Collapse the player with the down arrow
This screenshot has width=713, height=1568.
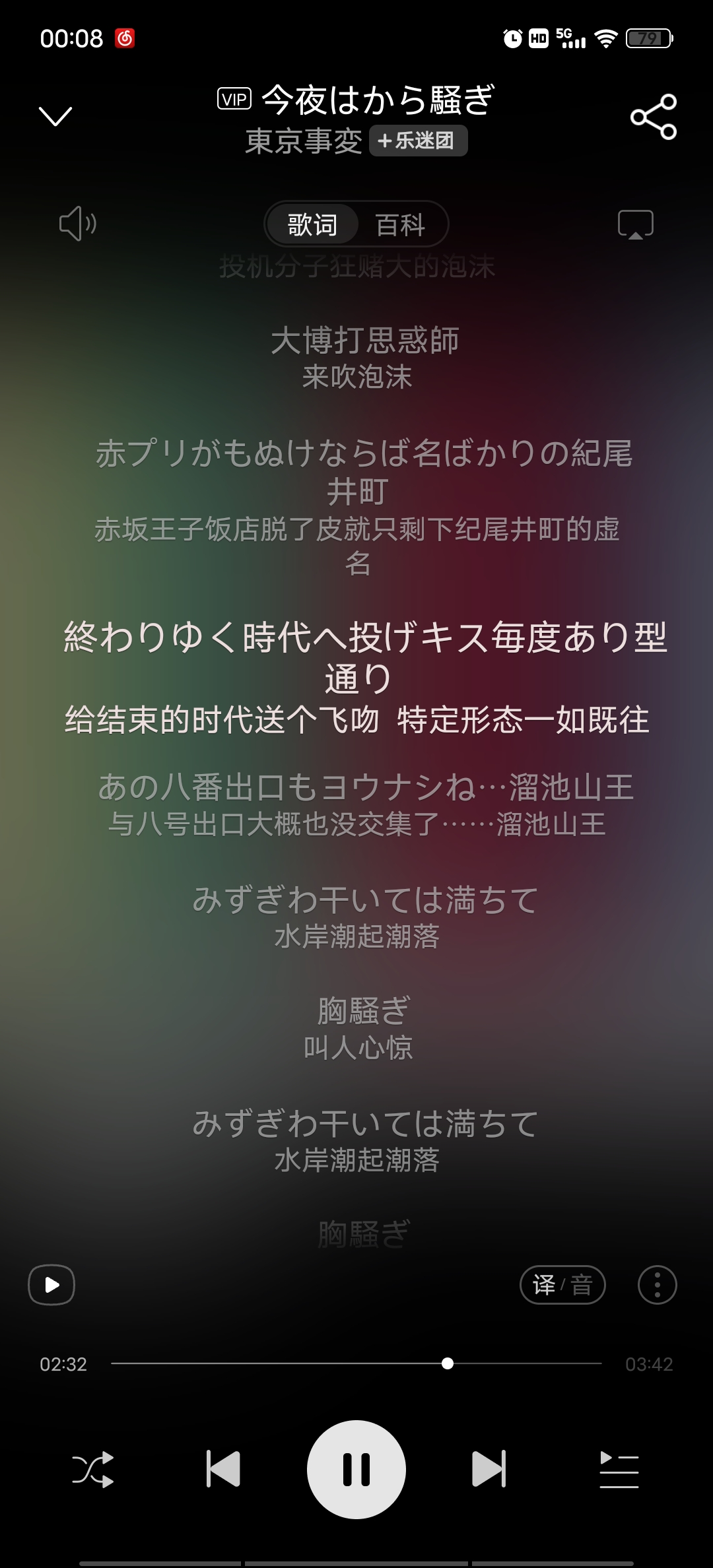click(x=55, y=116)
